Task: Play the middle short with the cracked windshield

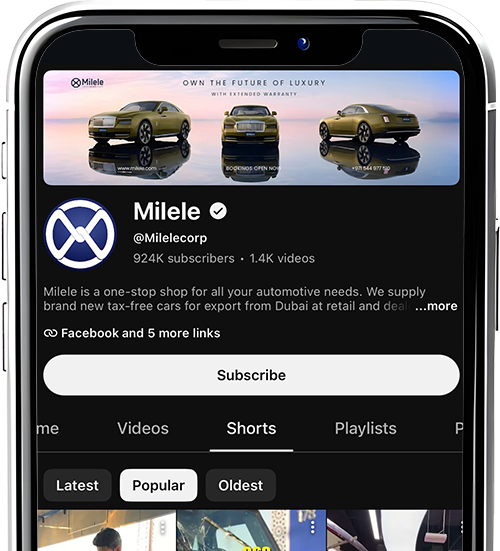Action: coord(251,530)
